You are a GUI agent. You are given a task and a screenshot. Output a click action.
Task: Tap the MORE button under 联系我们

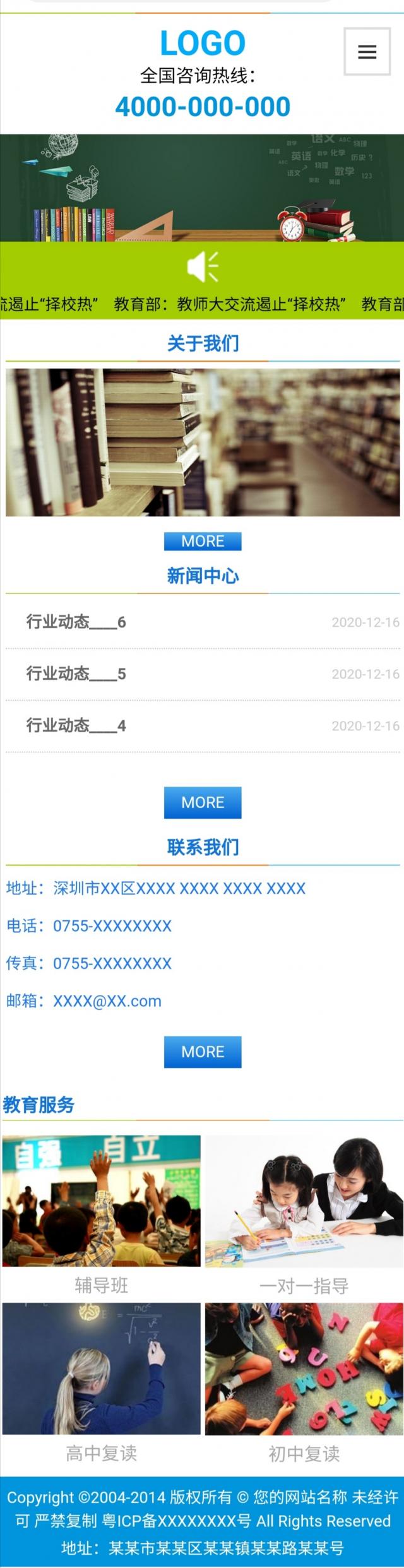click(x=203, y=1052)
